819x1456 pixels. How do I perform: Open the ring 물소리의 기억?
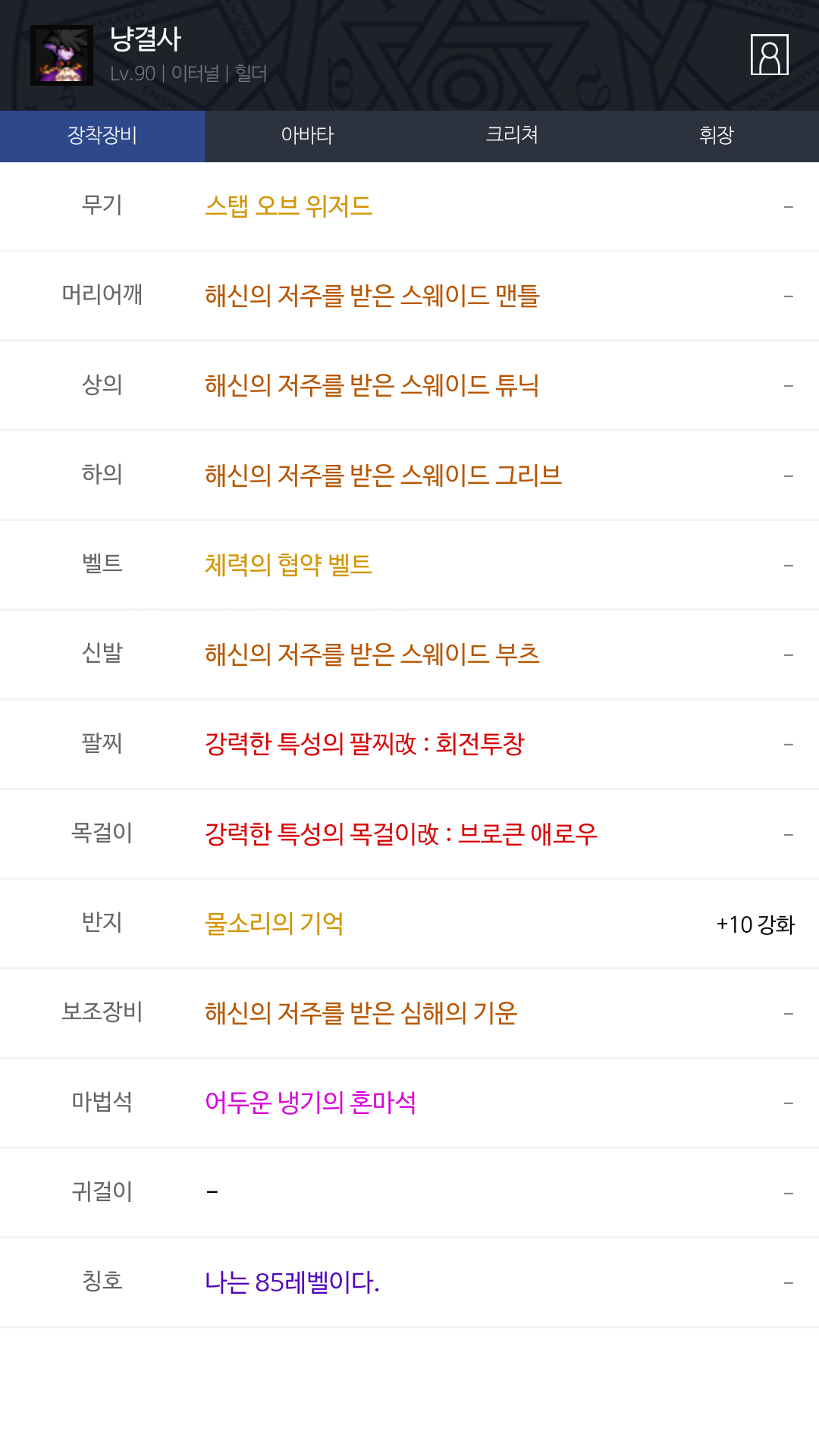click(x=274, y=923)
